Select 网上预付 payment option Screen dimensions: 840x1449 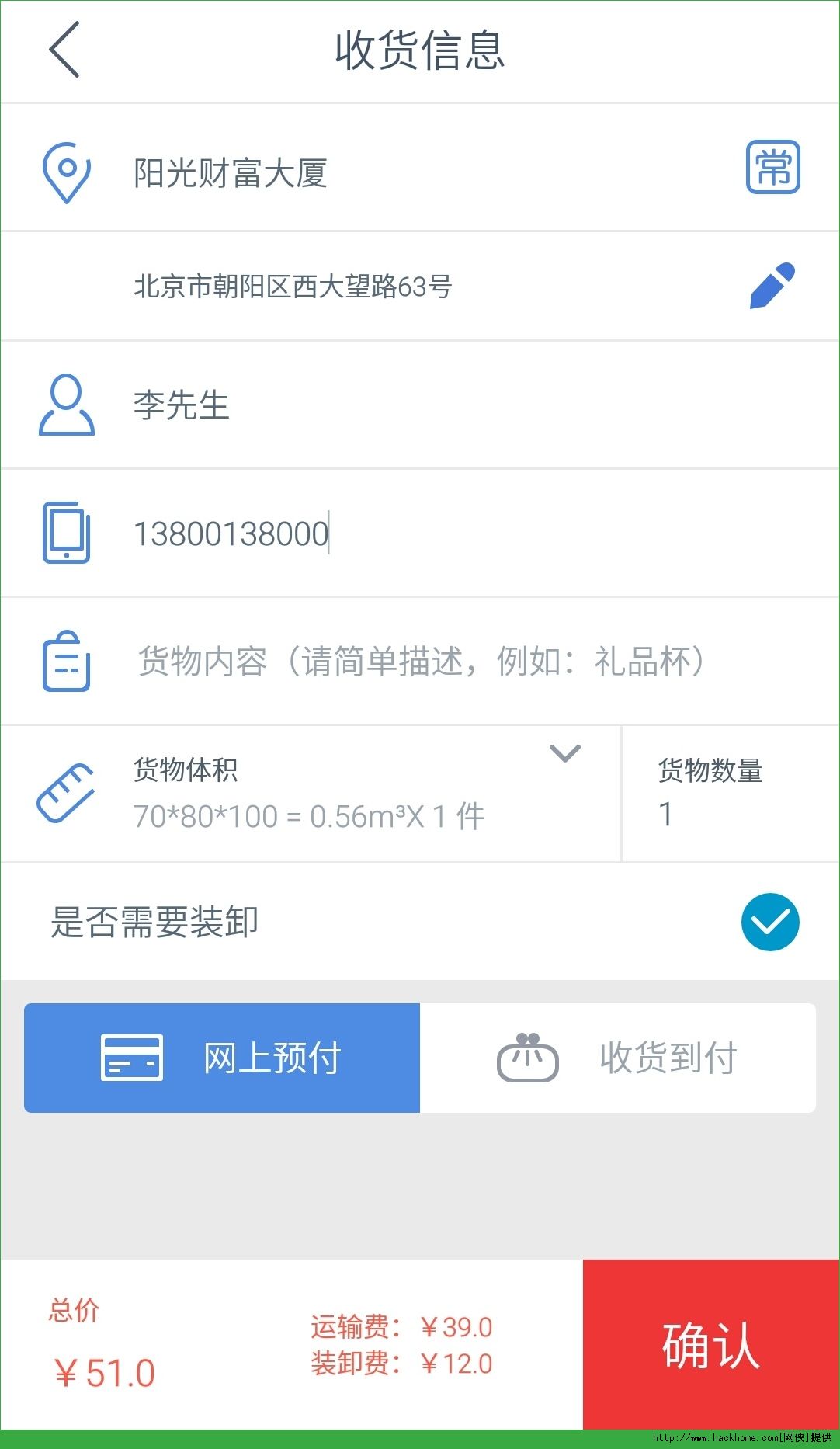pyautogui.click(x=222, y=1058)
